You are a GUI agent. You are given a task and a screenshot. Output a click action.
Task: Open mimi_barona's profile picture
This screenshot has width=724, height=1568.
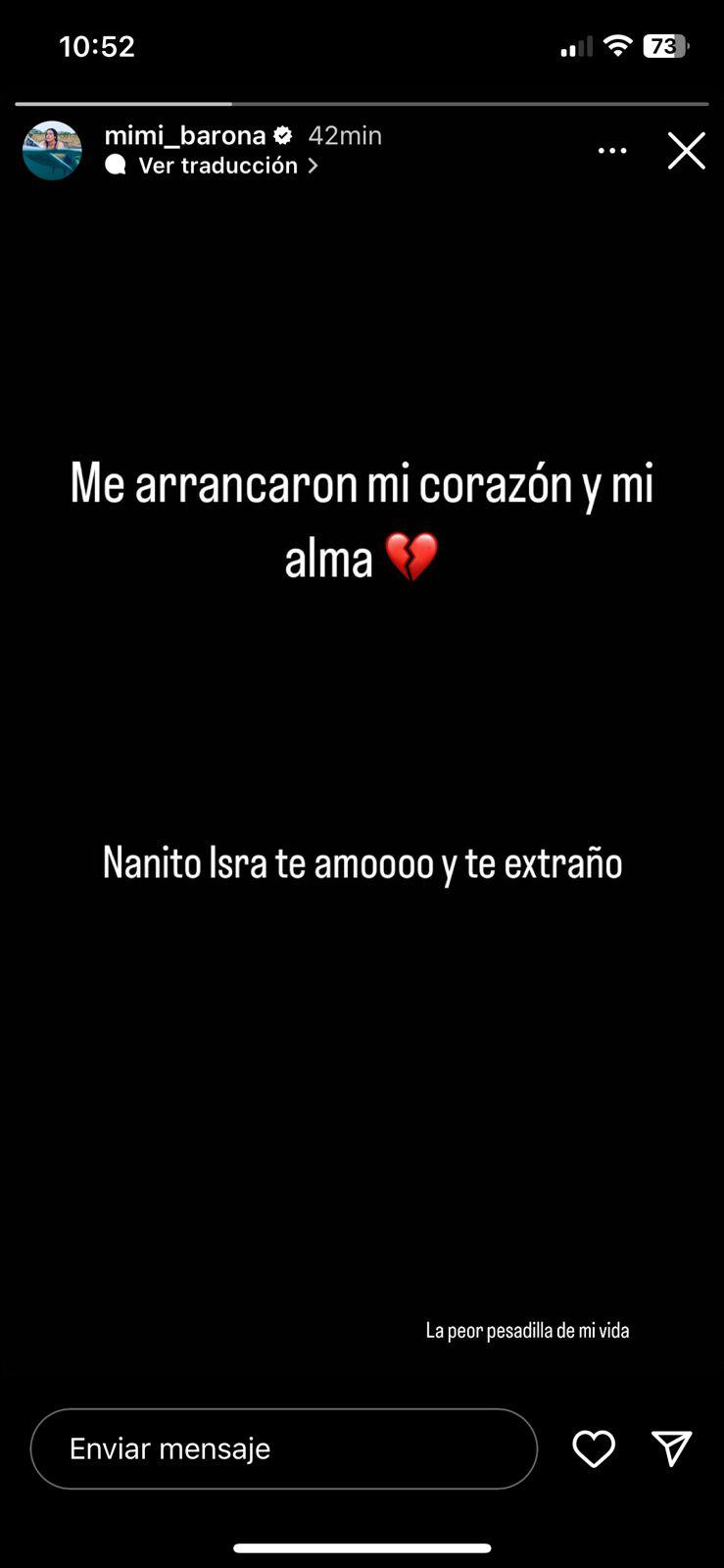pyautogui.click(x=52, y=150)
